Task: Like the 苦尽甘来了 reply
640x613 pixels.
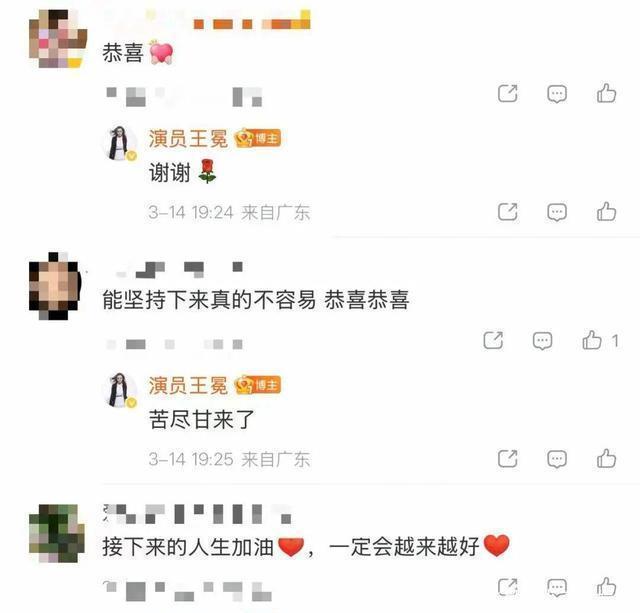Action: tap(606, 459)
